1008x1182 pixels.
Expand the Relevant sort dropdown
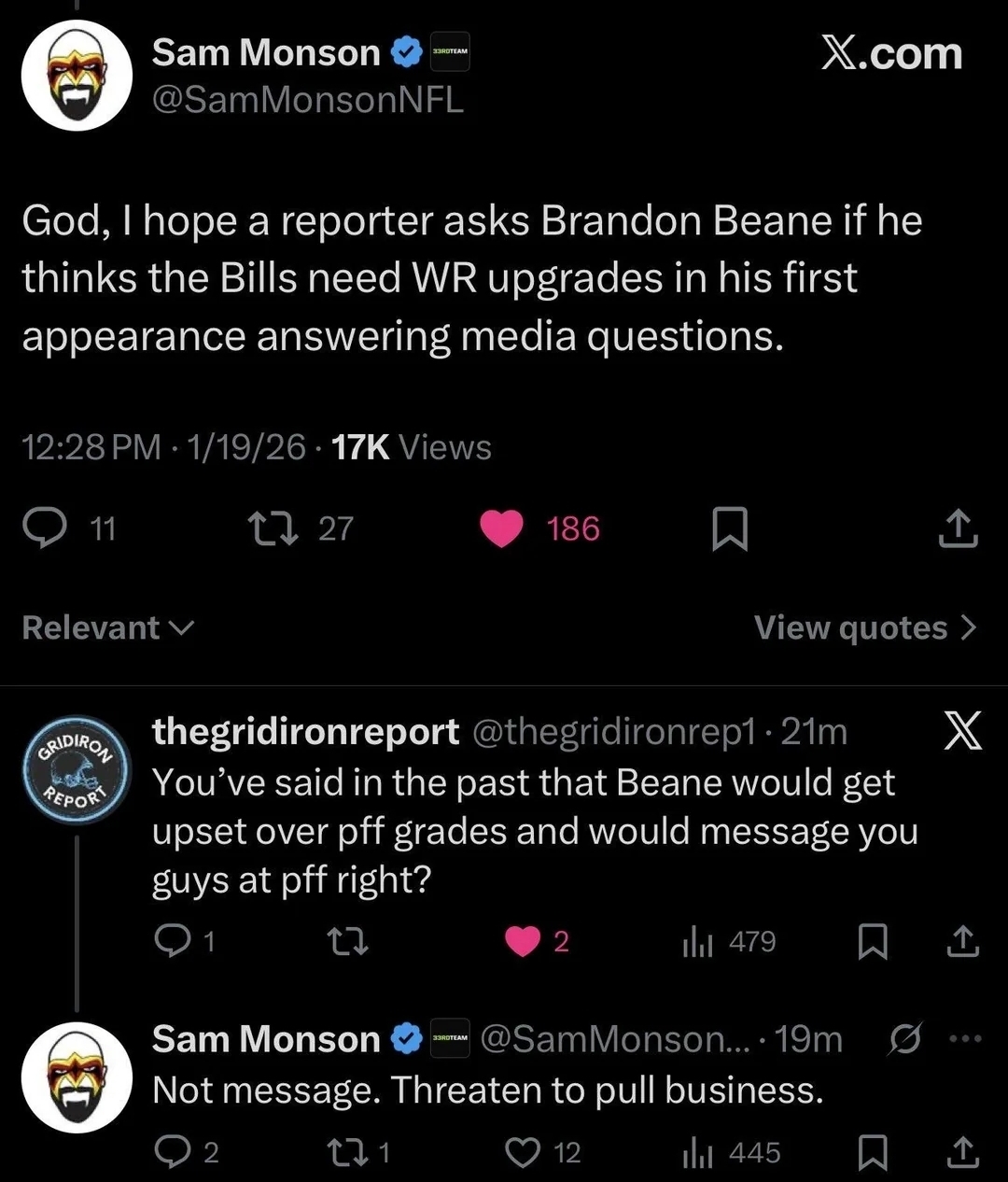pyautogui.click(x=107, y=628)
